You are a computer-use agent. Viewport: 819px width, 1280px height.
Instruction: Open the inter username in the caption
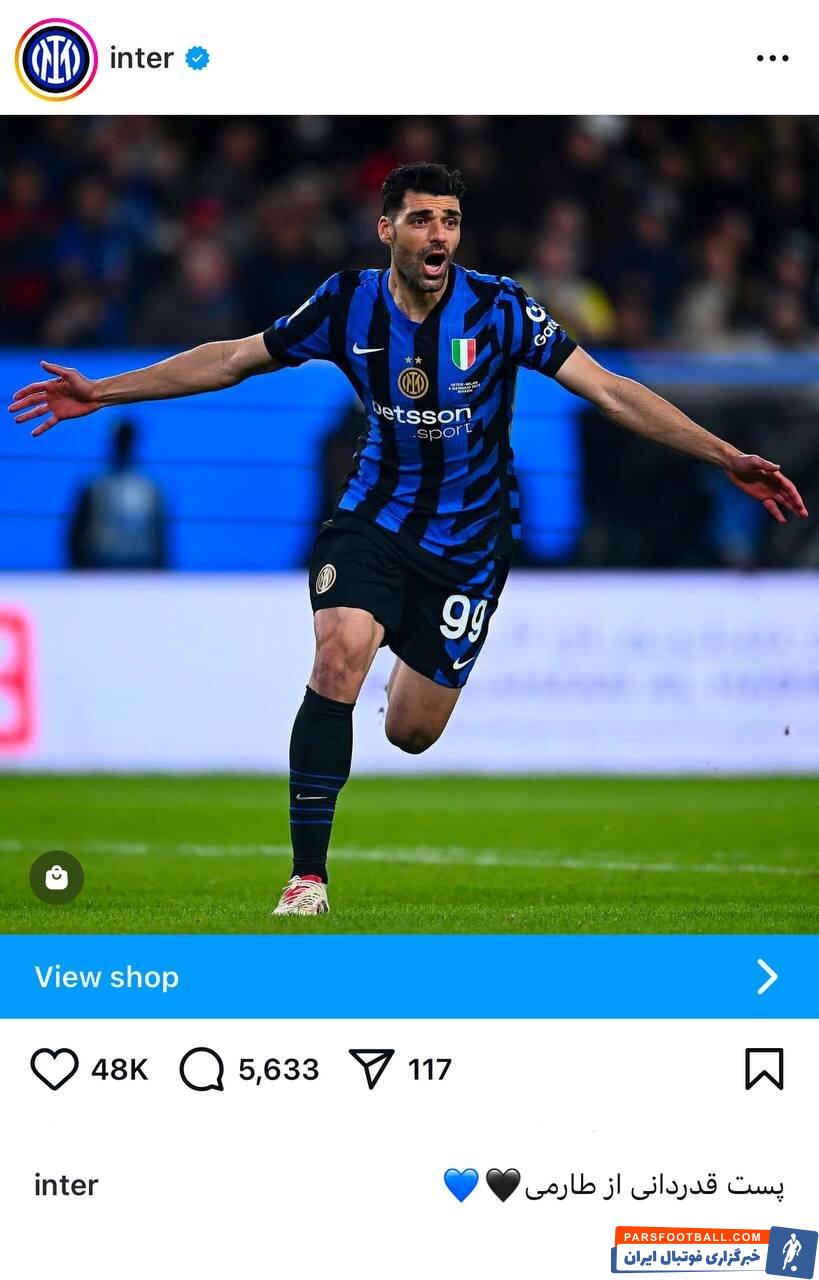66,1185
